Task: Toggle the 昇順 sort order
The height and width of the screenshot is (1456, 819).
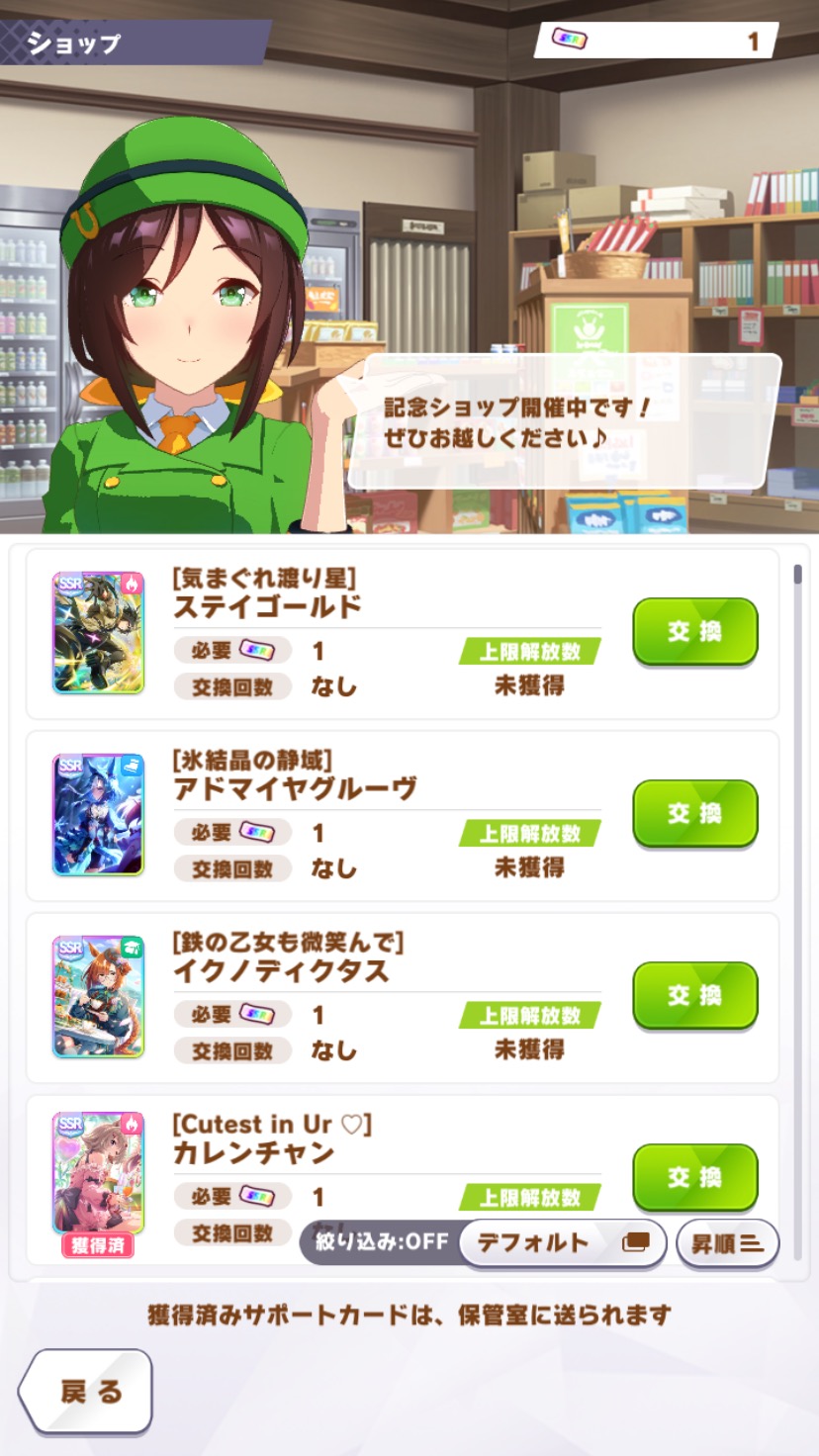Action: point(727,1243)
